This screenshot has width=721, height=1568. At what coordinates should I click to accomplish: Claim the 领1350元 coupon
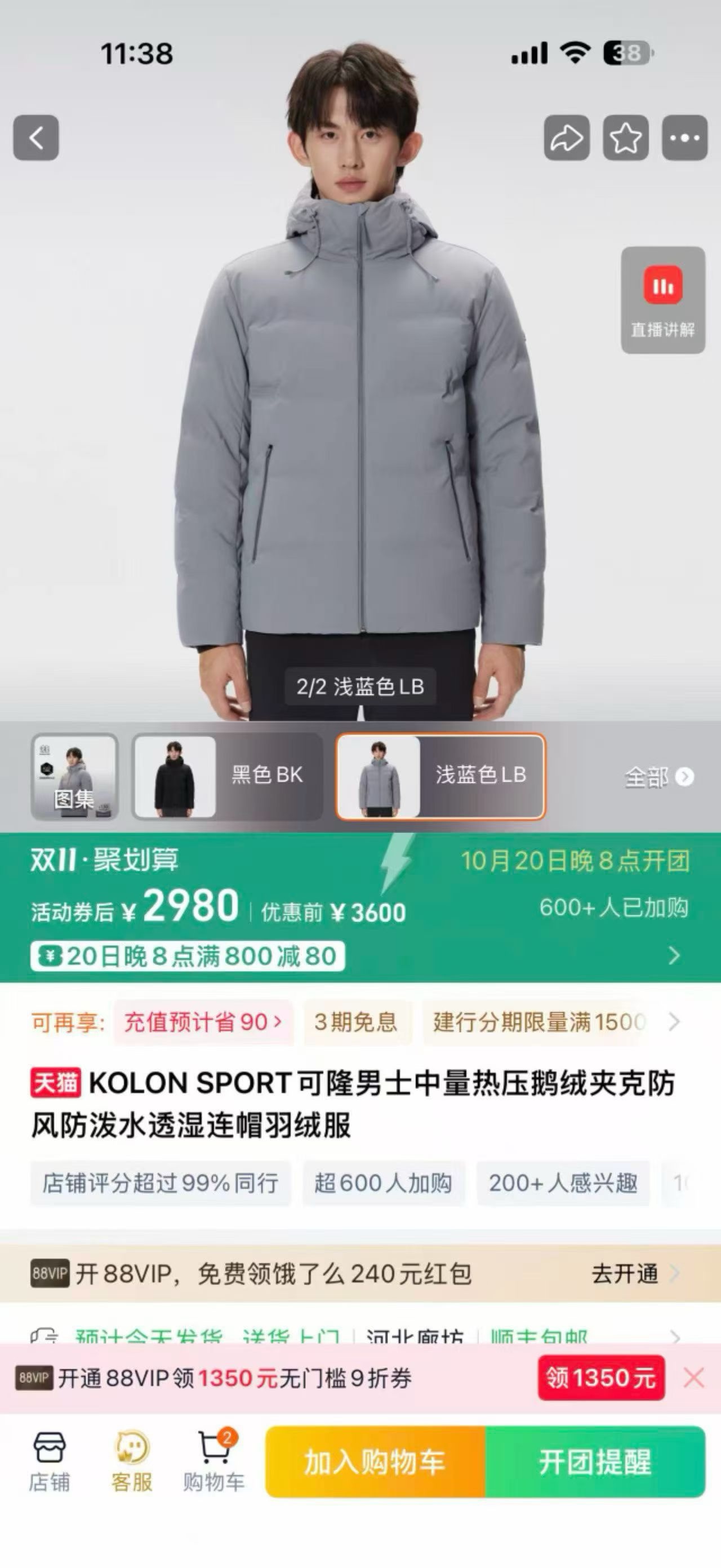pyautogui.click(x=600, y=1377)
